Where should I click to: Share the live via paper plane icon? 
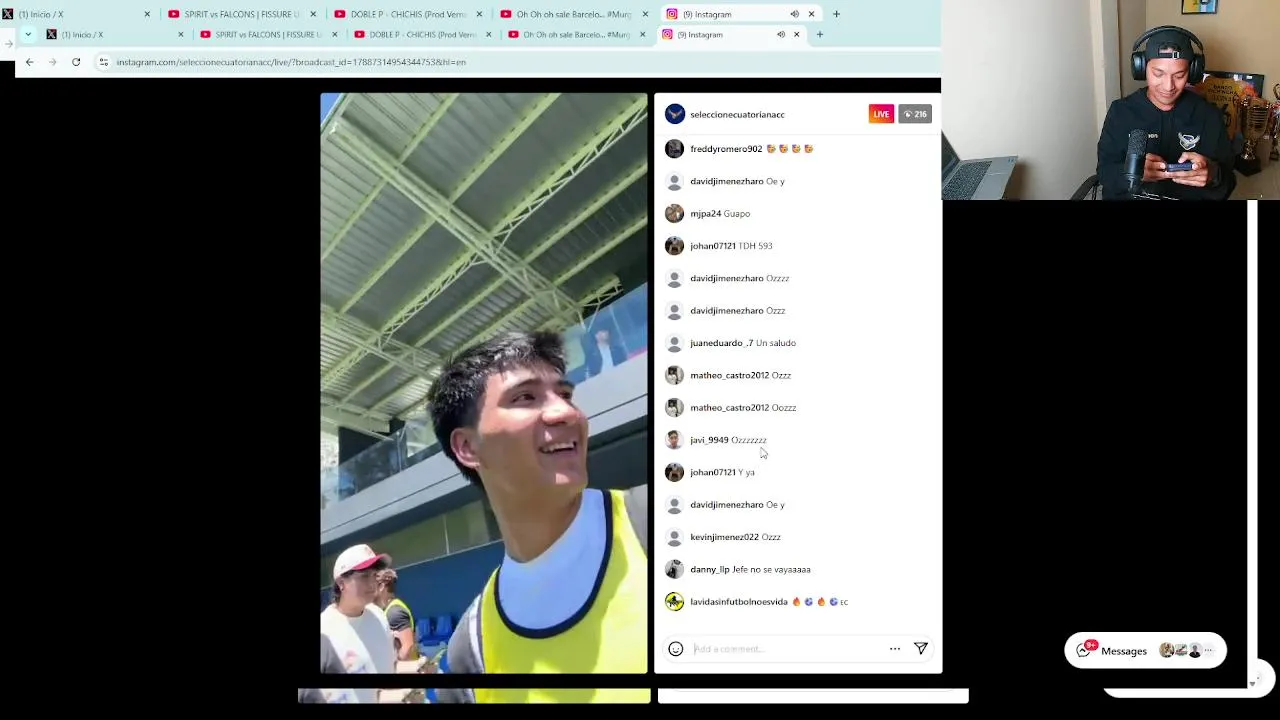tap(921, 649)
